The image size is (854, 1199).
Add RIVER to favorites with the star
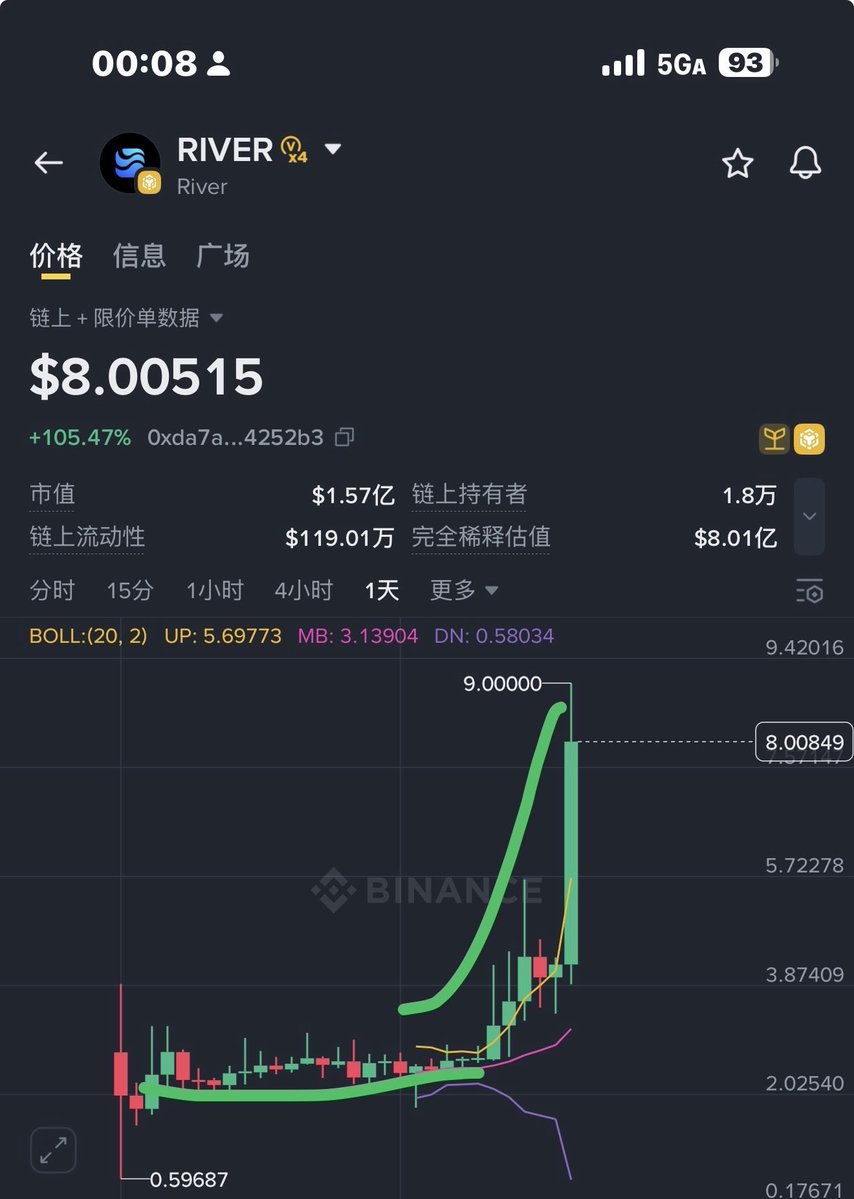pos(737,163)
